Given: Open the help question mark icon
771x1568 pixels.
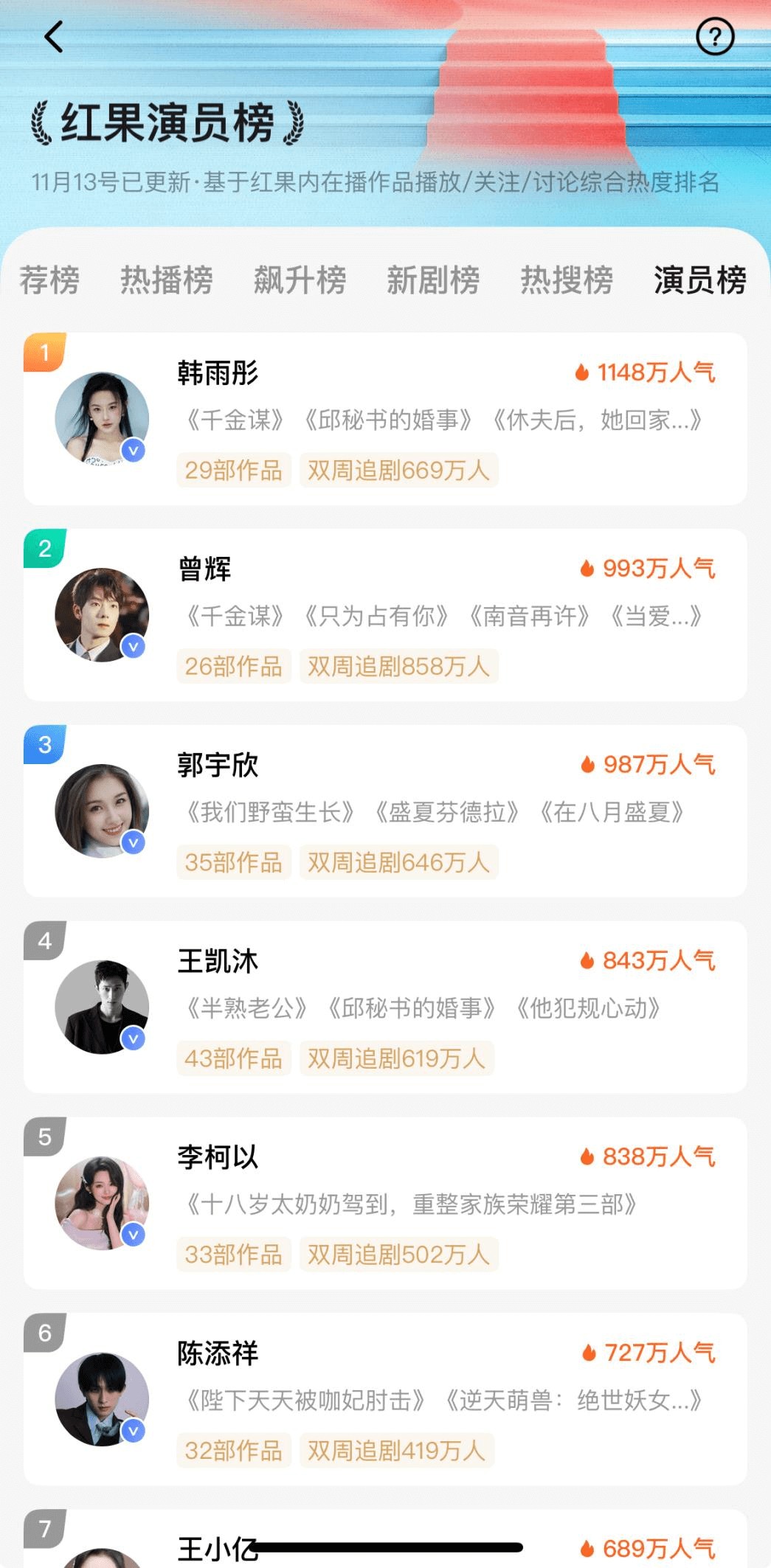Looking at the screenshot, I should (x=713, y=37).
